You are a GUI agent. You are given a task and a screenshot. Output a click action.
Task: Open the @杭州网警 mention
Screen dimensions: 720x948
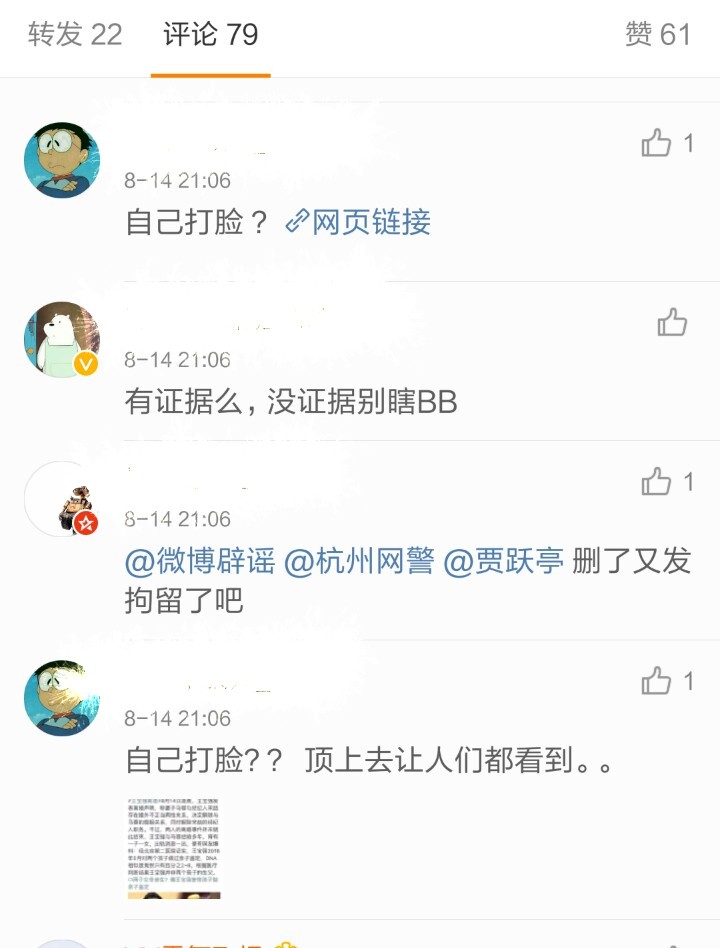(360, 561)
